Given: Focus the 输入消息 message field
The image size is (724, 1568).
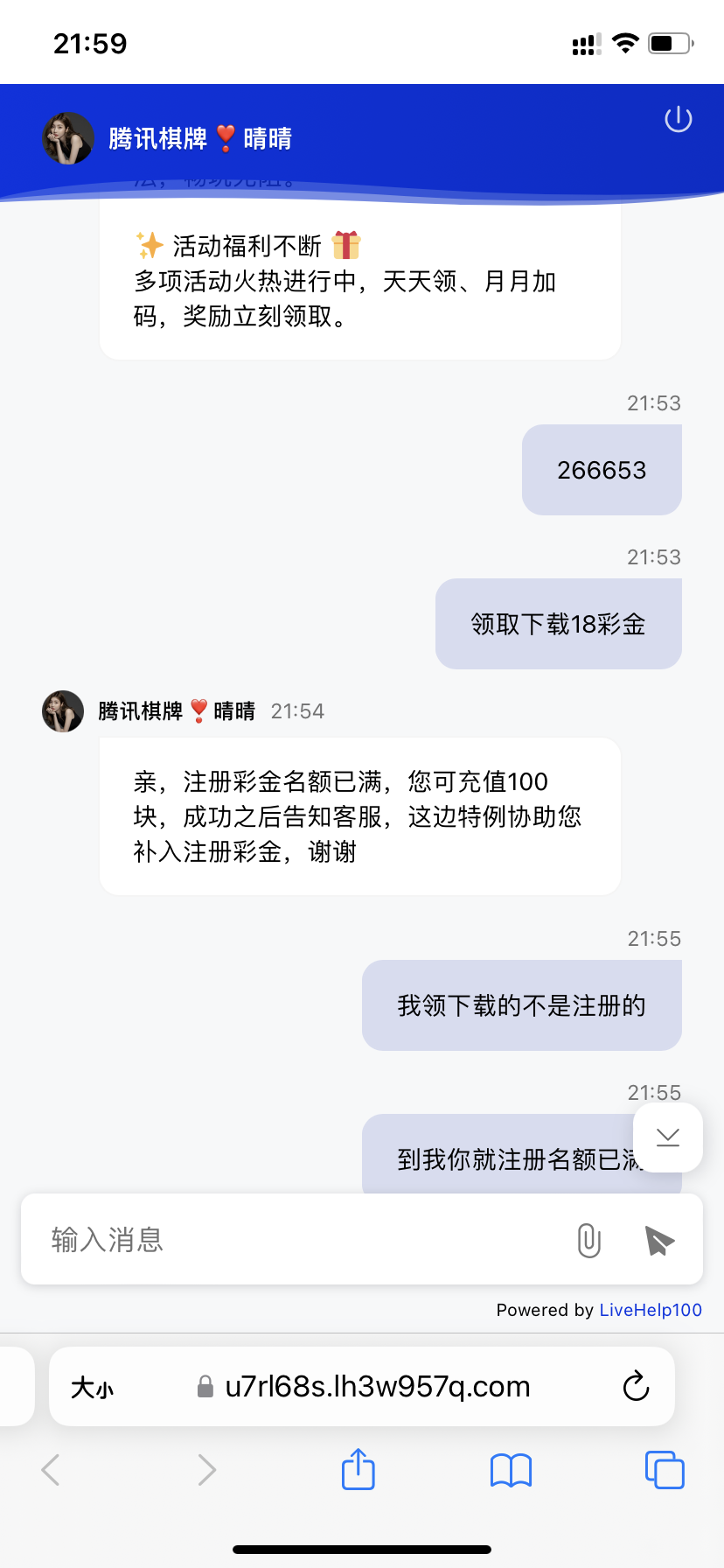Looking at the screenshot, I should click(x=297, y=1240).
